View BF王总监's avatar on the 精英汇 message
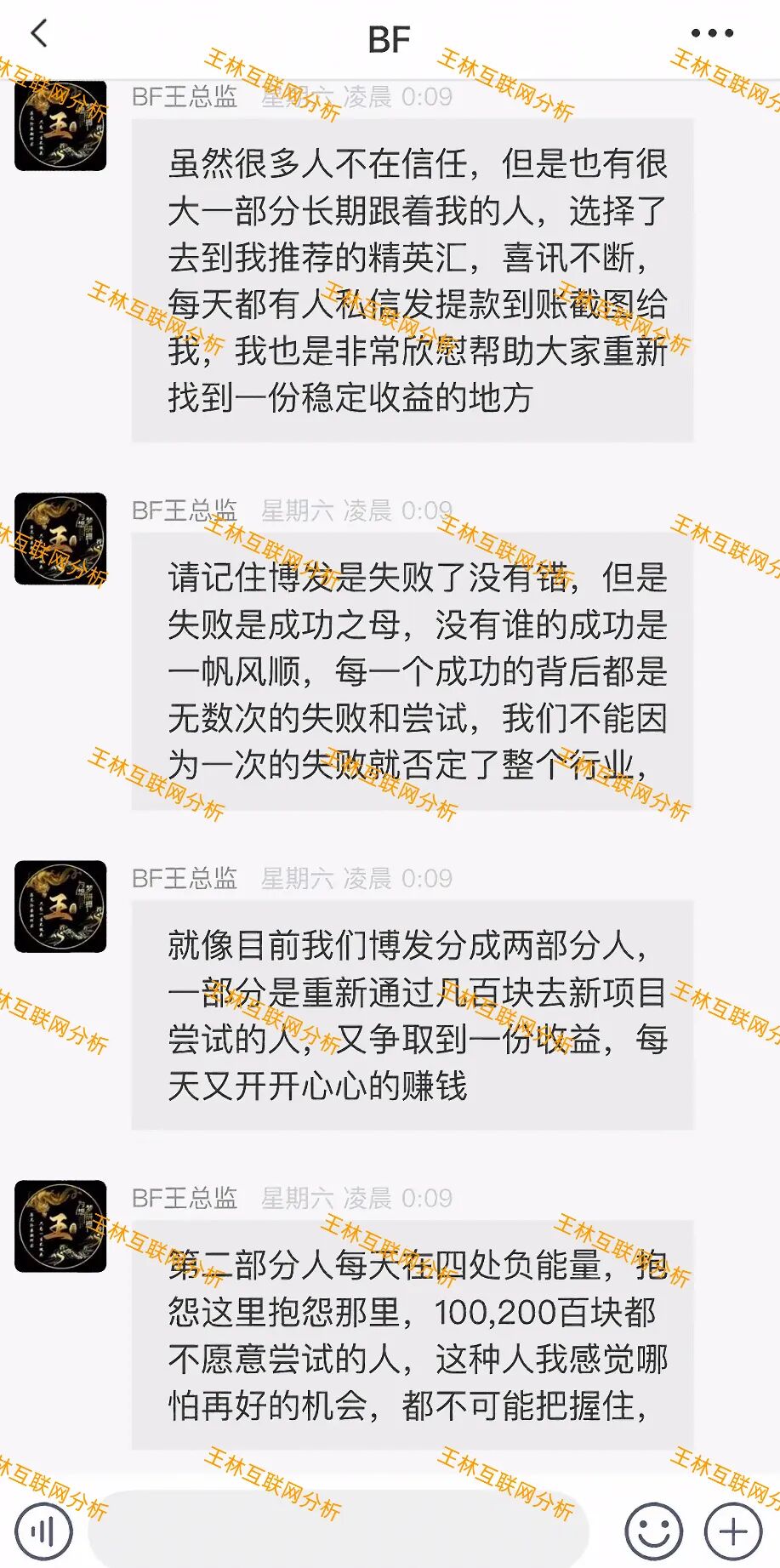This screenshot has width=780, height=1568. (60, 126)
